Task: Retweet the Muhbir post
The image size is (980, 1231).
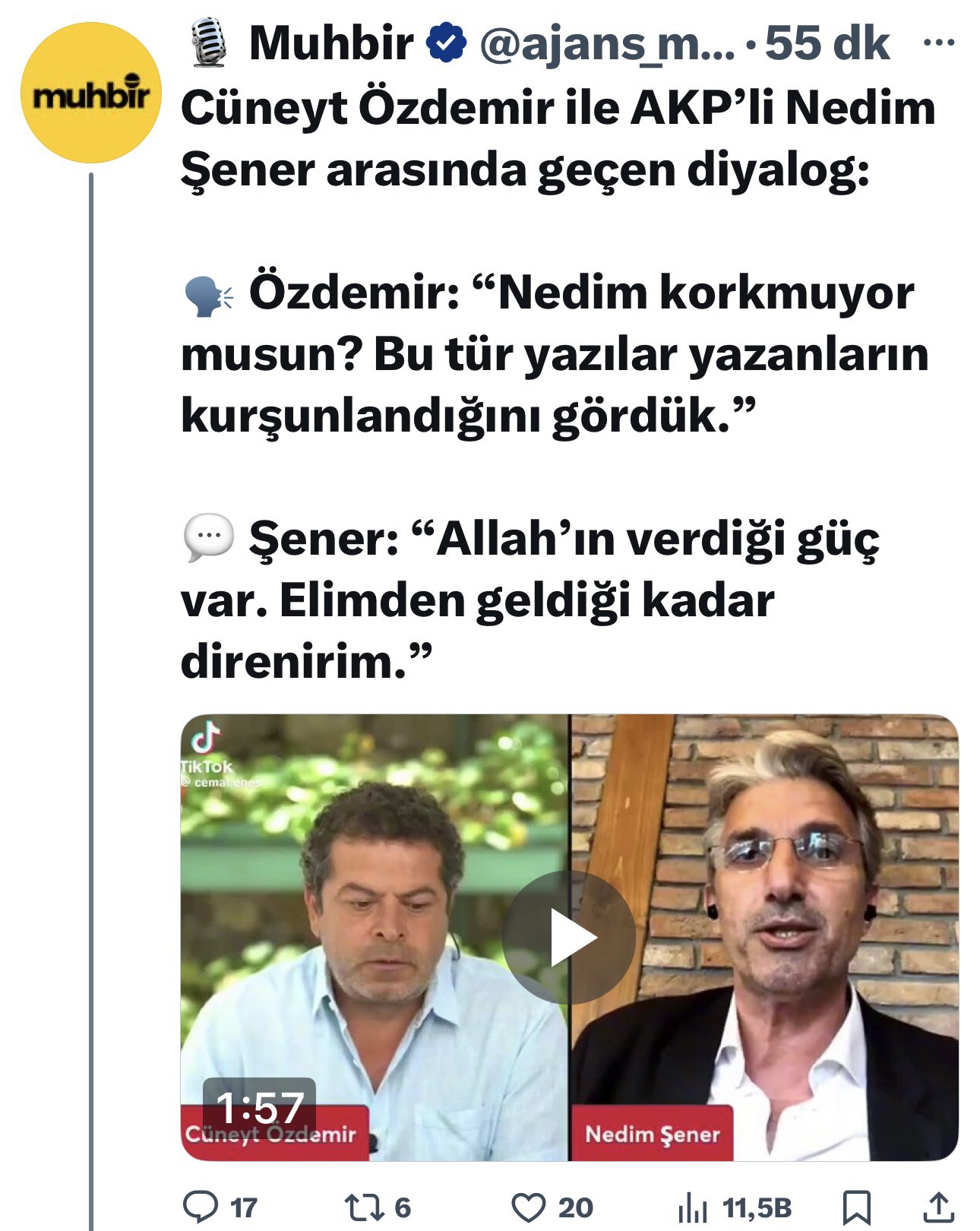Action: pos(362,1207)
